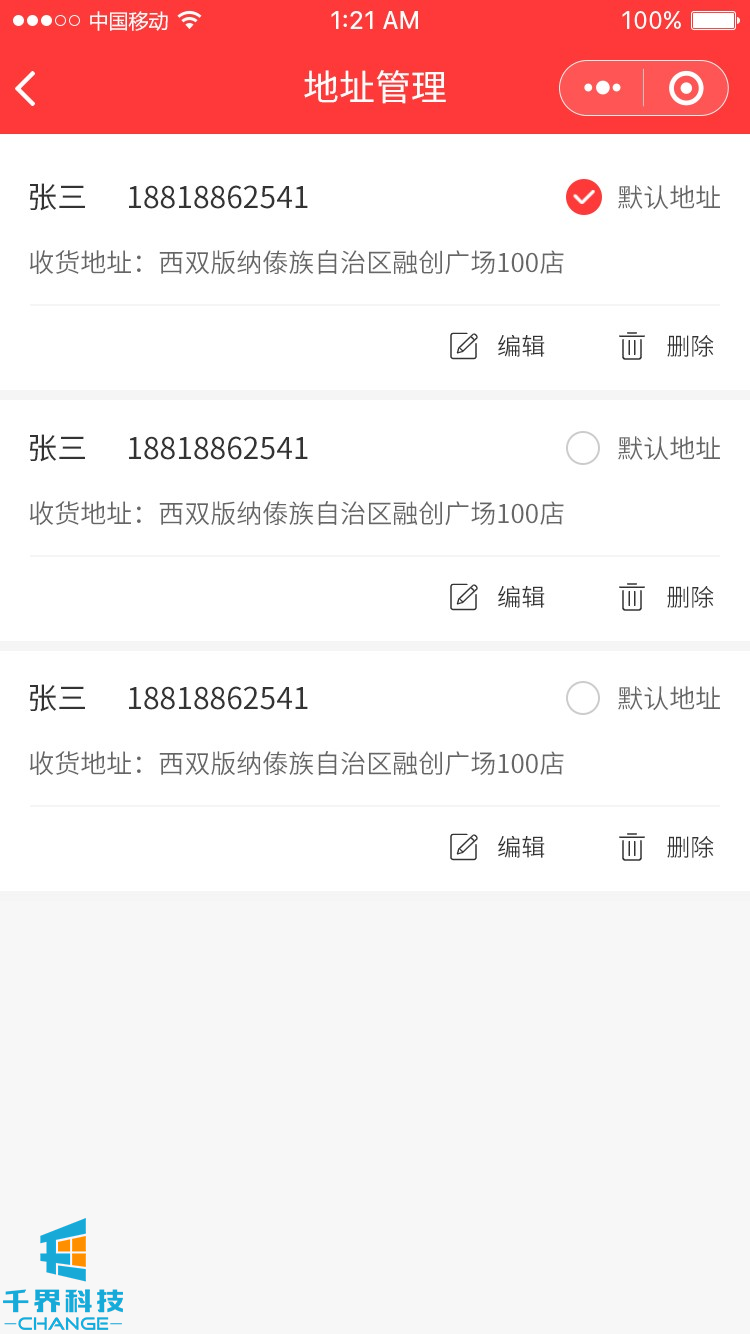750x1334 pixels.
Task: Close the mini program with circle icon
Action: [686, 88]
